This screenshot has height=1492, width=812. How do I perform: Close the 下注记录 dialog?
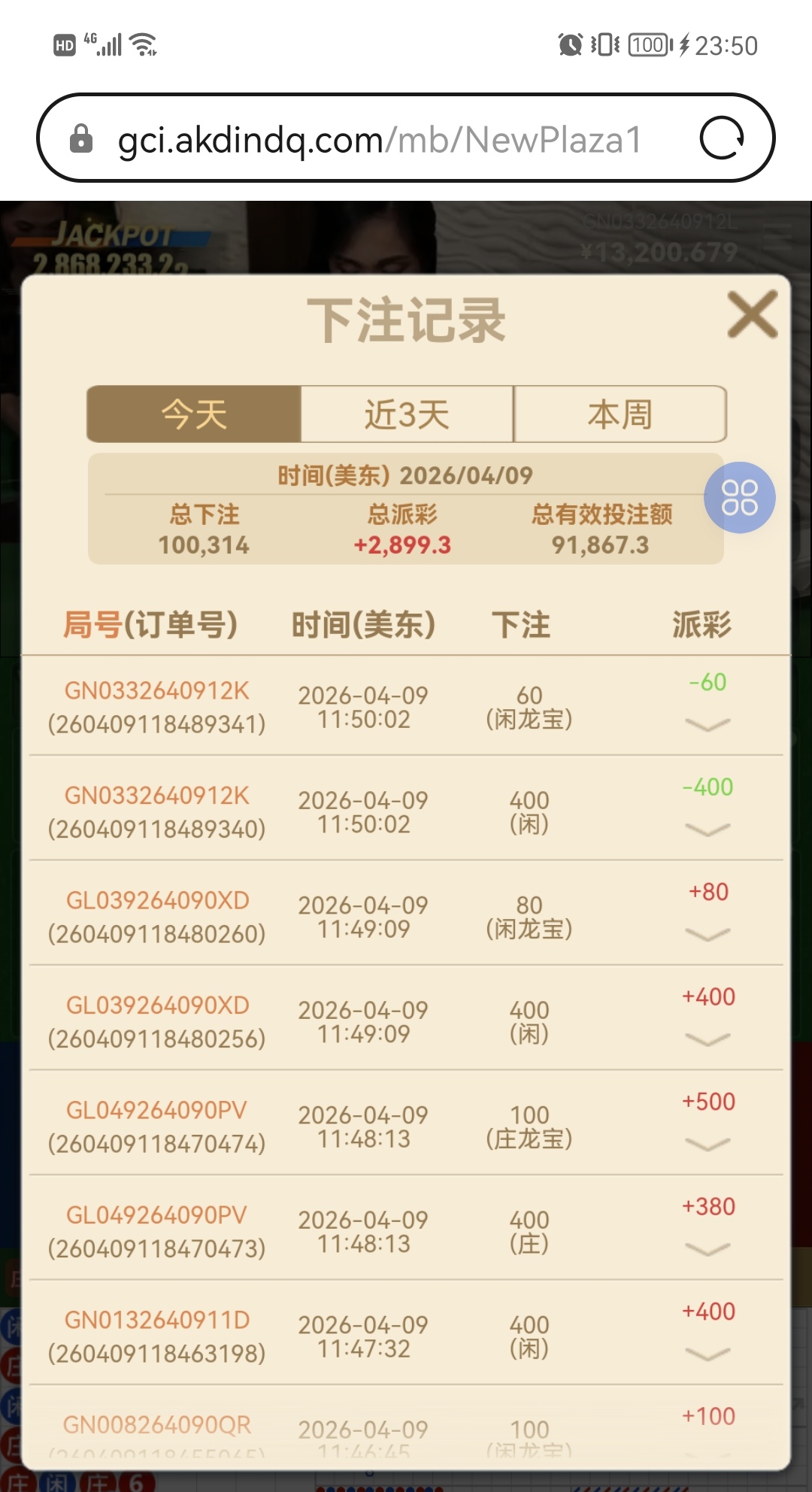752,315
